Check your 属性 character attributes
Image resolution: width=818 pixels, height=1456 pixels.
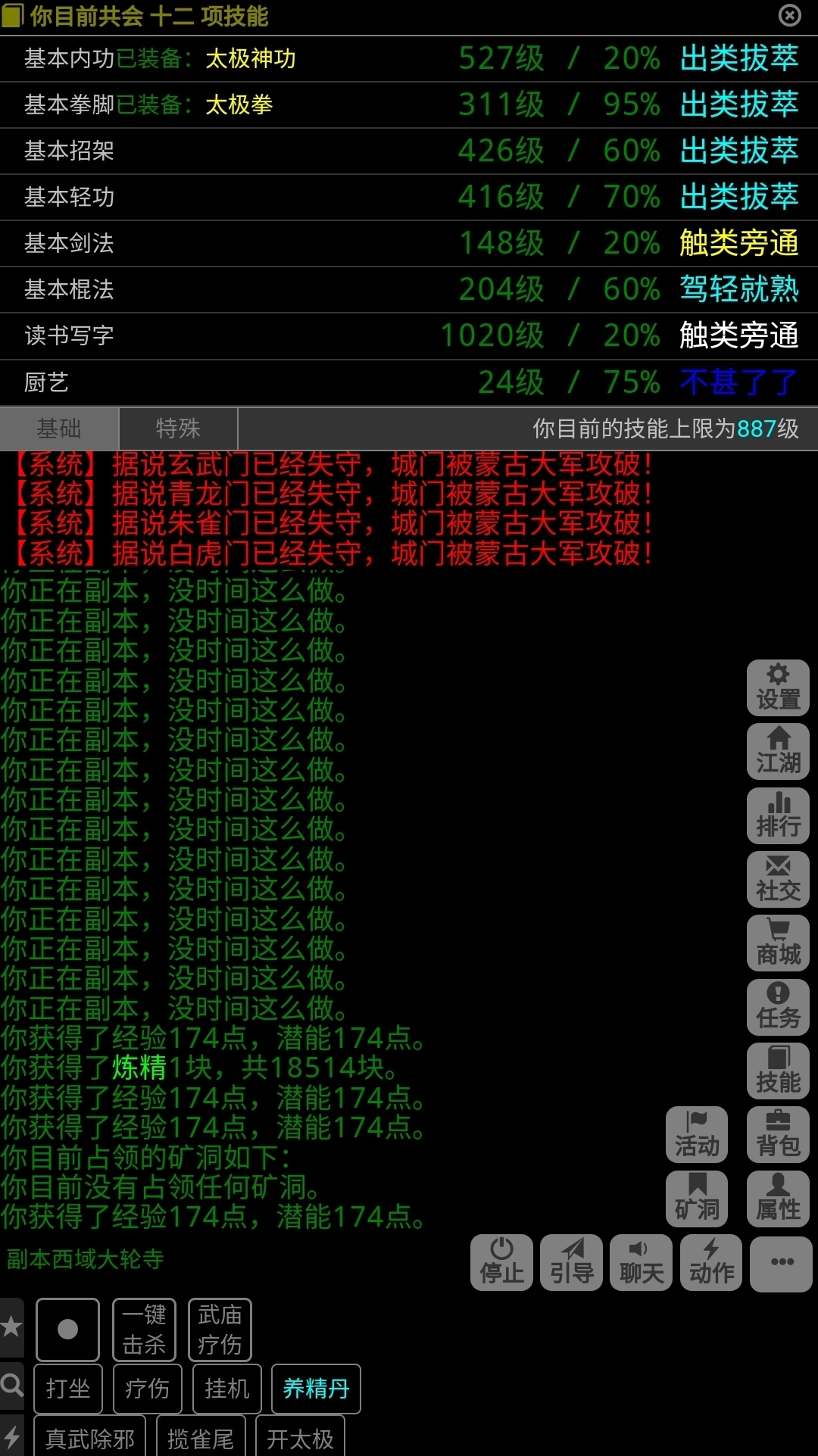pos(778,1199)
